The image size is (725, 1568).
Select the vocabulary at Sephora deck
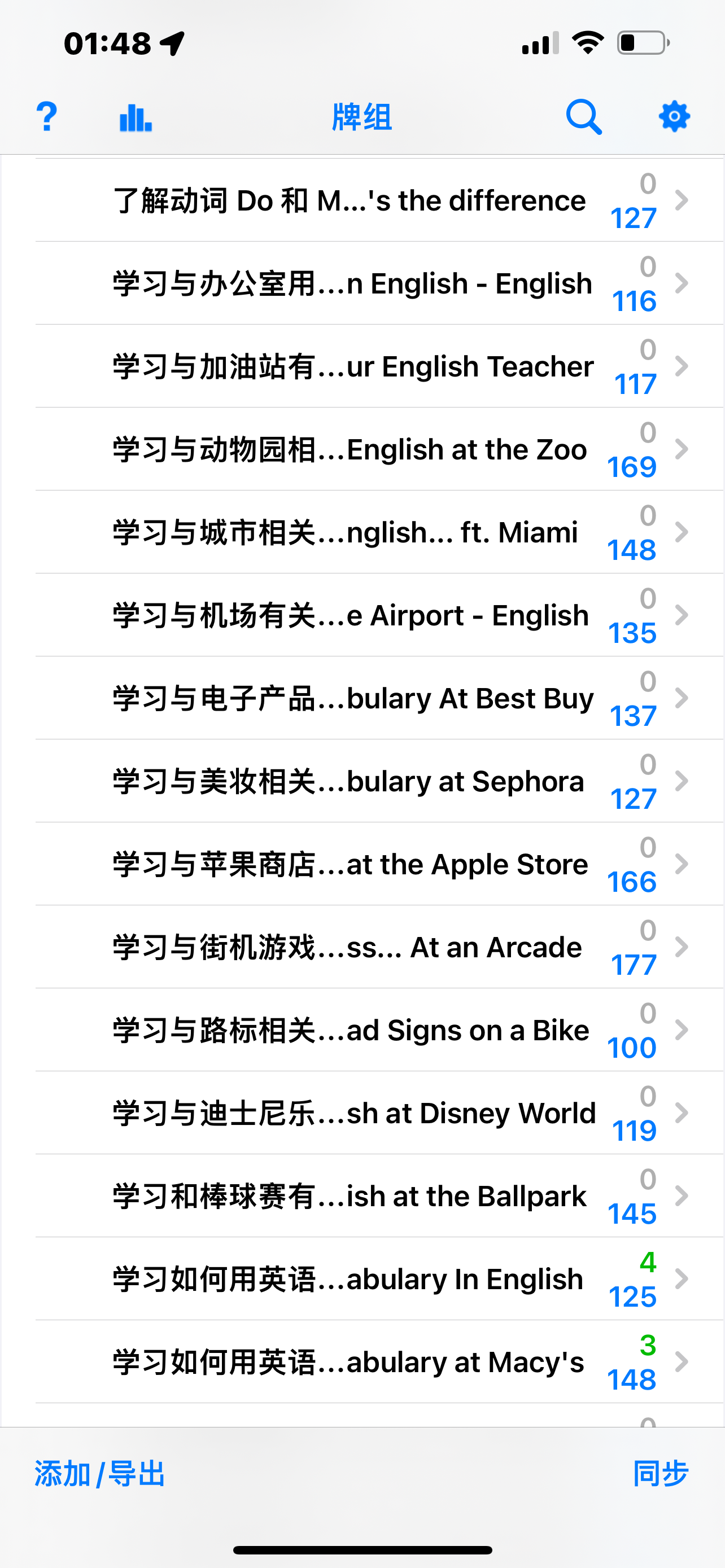click(x=379, y=781)
